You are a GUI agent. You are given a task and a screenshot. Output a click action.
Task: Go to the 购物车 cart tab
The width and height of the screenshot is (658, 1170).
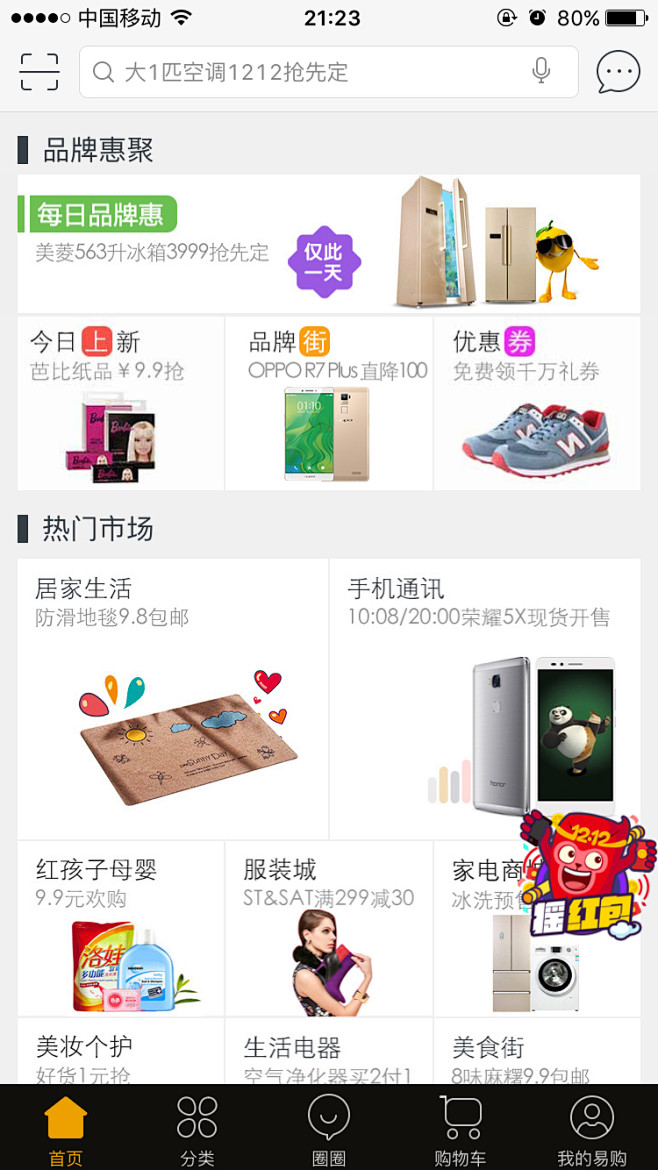(460, 1129)
